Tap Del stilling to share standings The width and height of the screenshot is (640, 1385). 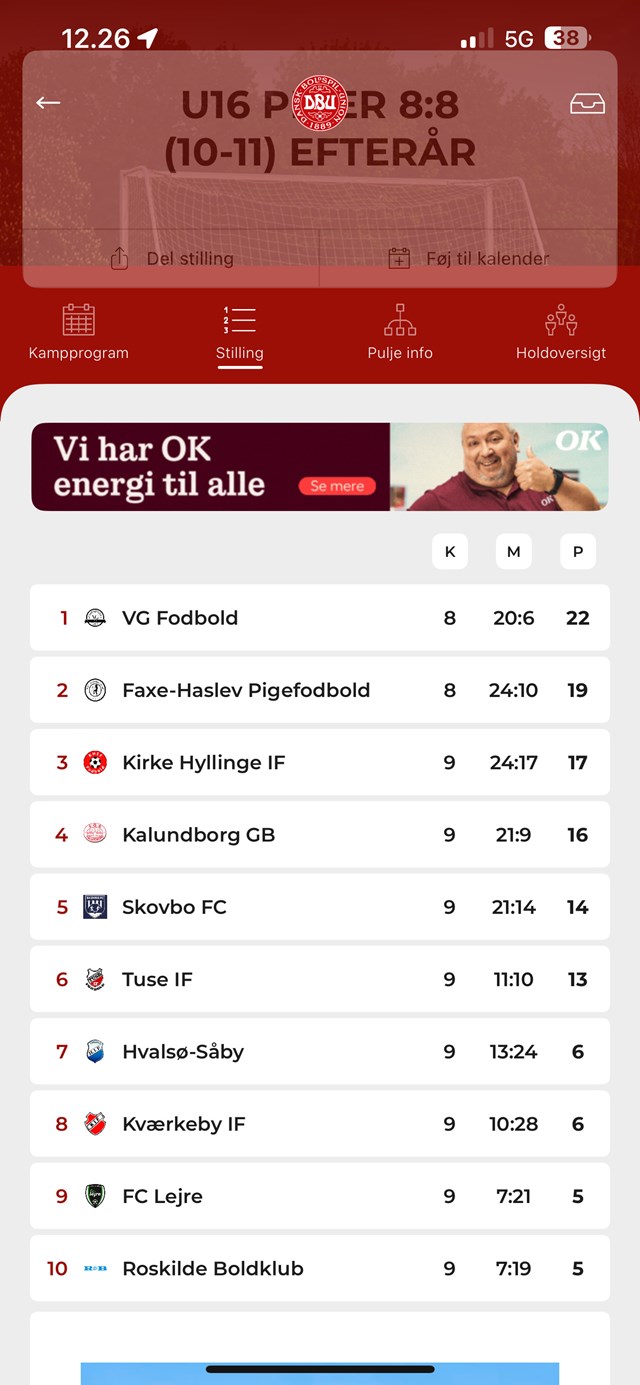click(x=171, y=258)
